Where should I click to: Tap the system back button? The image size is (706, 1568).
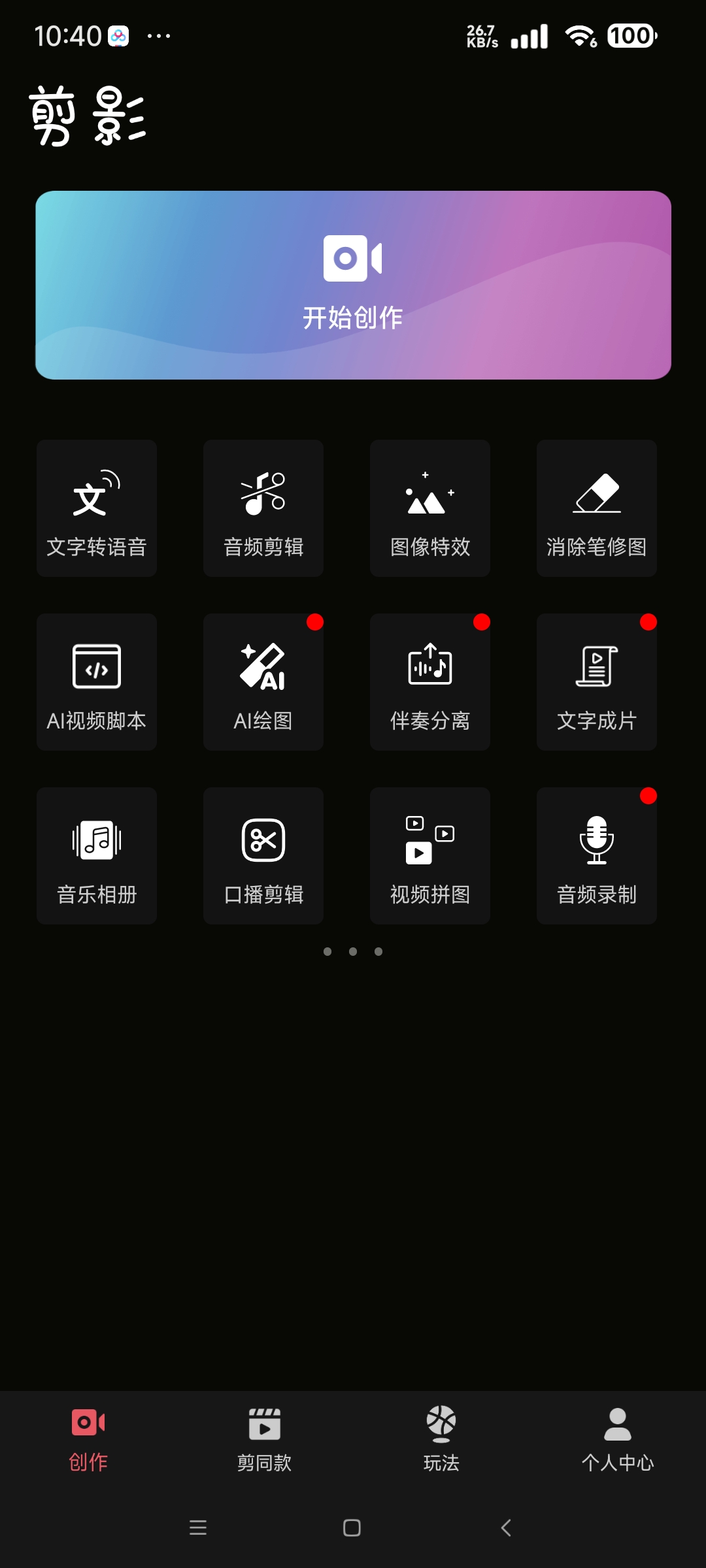[x=505, y=1527]
